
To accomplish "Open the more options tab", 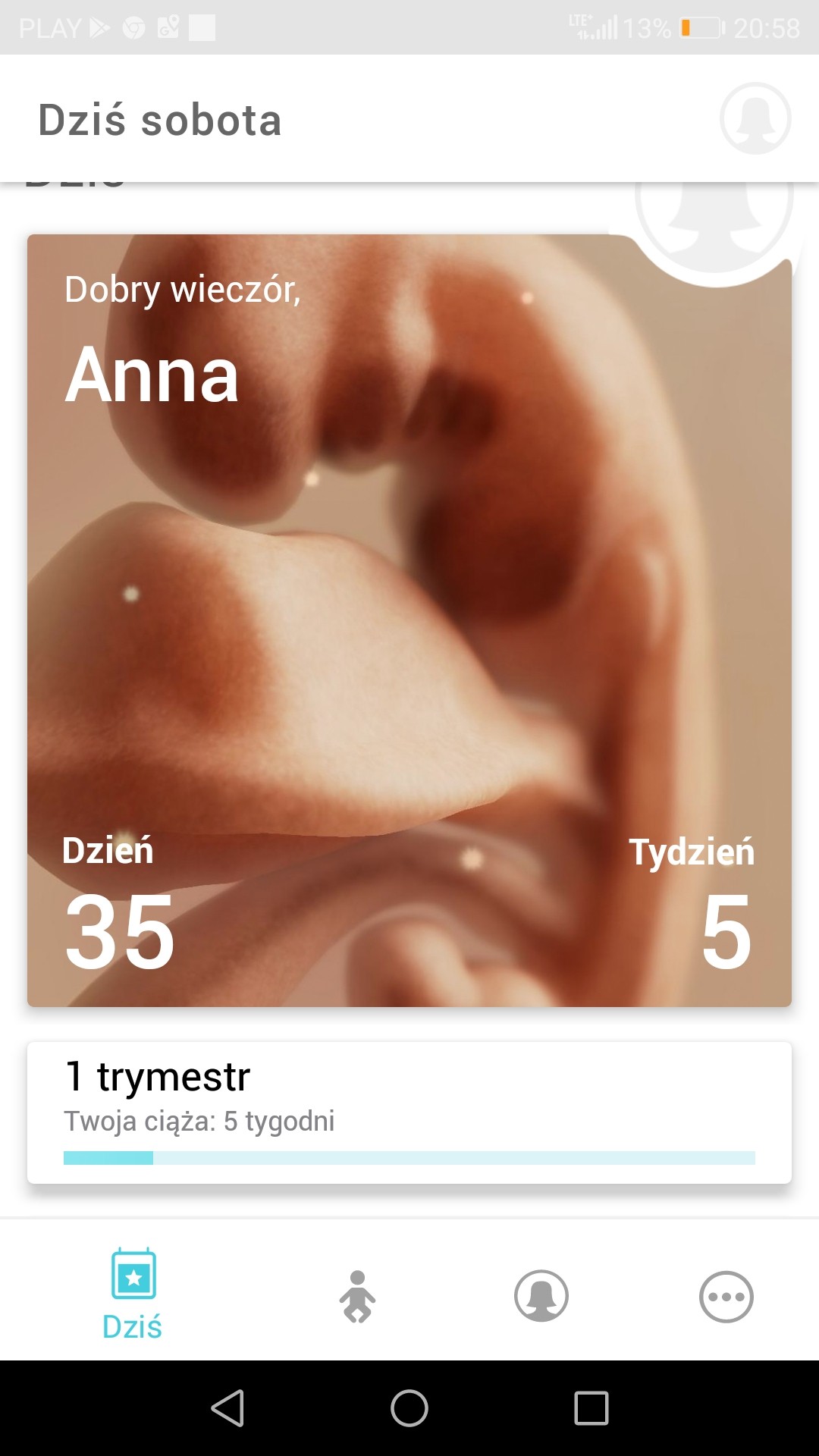I will 726,1297.
